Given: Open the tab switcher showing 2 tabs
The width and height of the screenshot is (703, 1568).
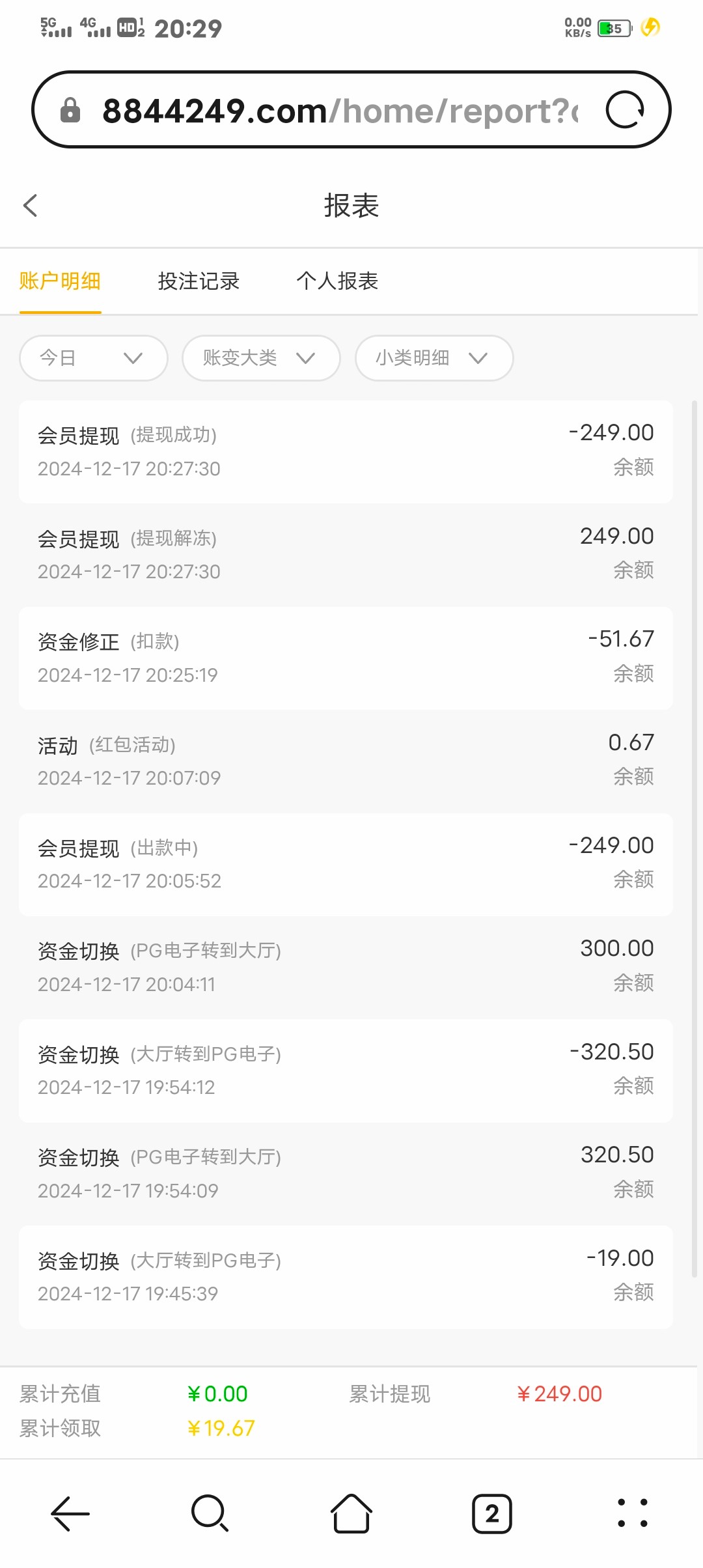Looking at the screenshot, I should [x=492, y=1514].
